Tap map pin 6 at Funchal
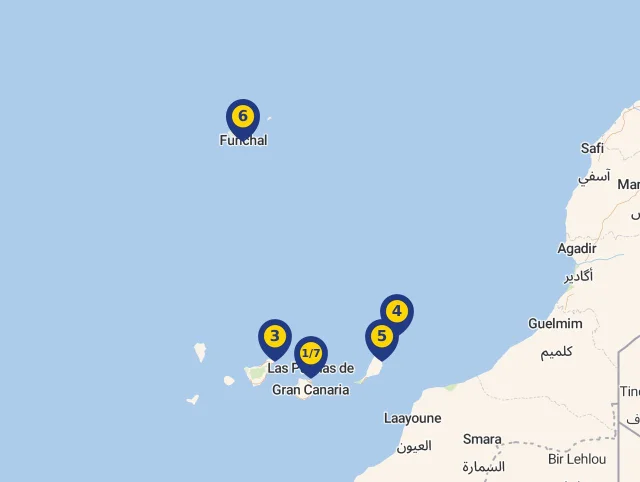This screenshot has height=482, width=640. (x=242, y=117)
